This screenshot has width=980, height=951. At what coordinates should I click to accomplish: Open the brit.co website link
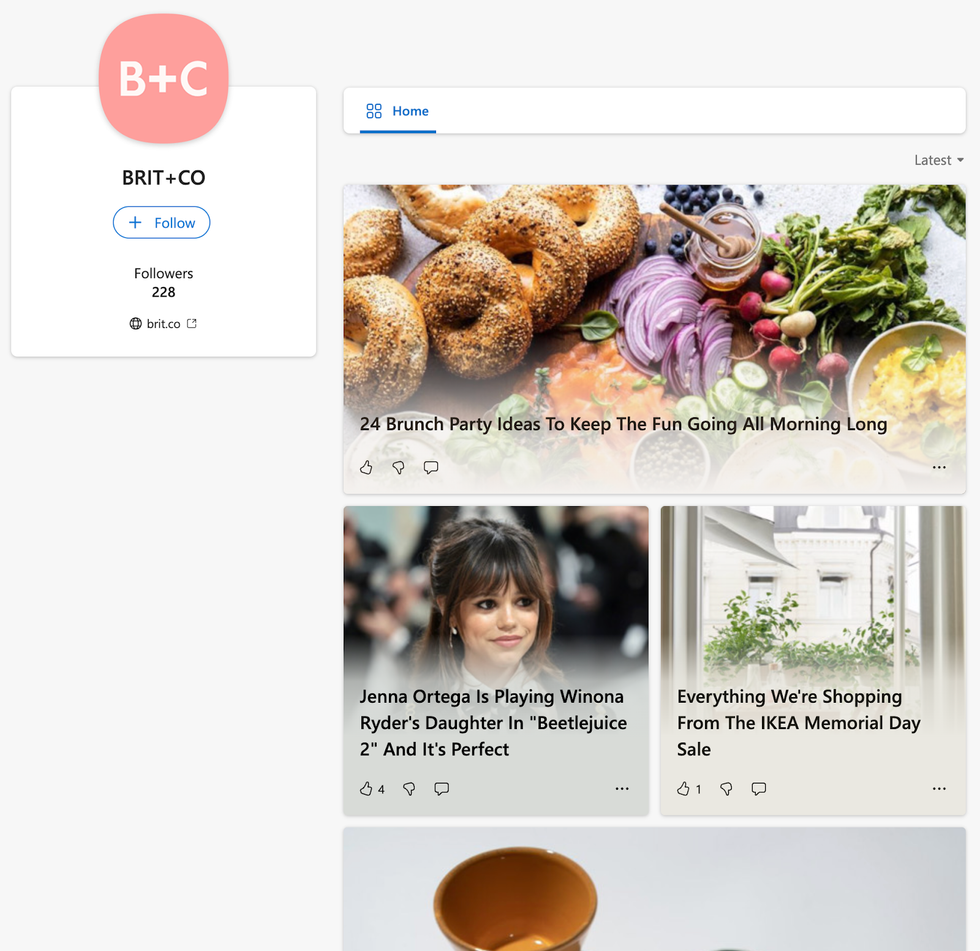click(x=163, y=324)
